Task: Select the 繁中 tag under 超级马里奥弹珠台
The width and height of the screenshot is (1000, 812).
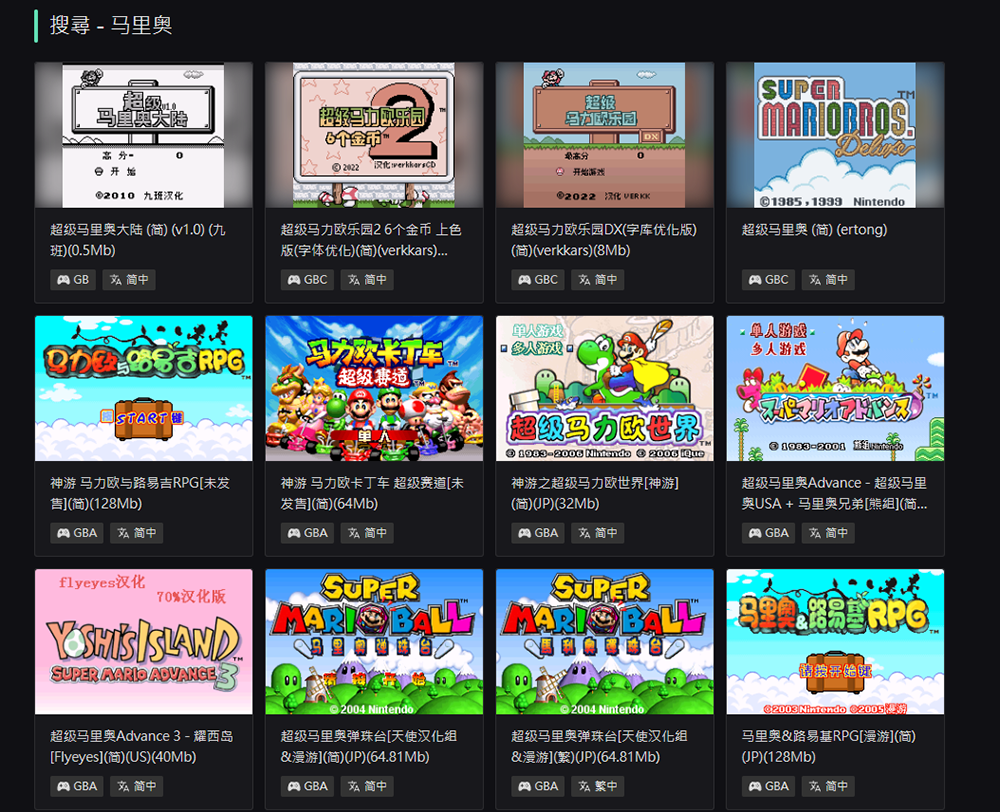Action: click(597, 786)
